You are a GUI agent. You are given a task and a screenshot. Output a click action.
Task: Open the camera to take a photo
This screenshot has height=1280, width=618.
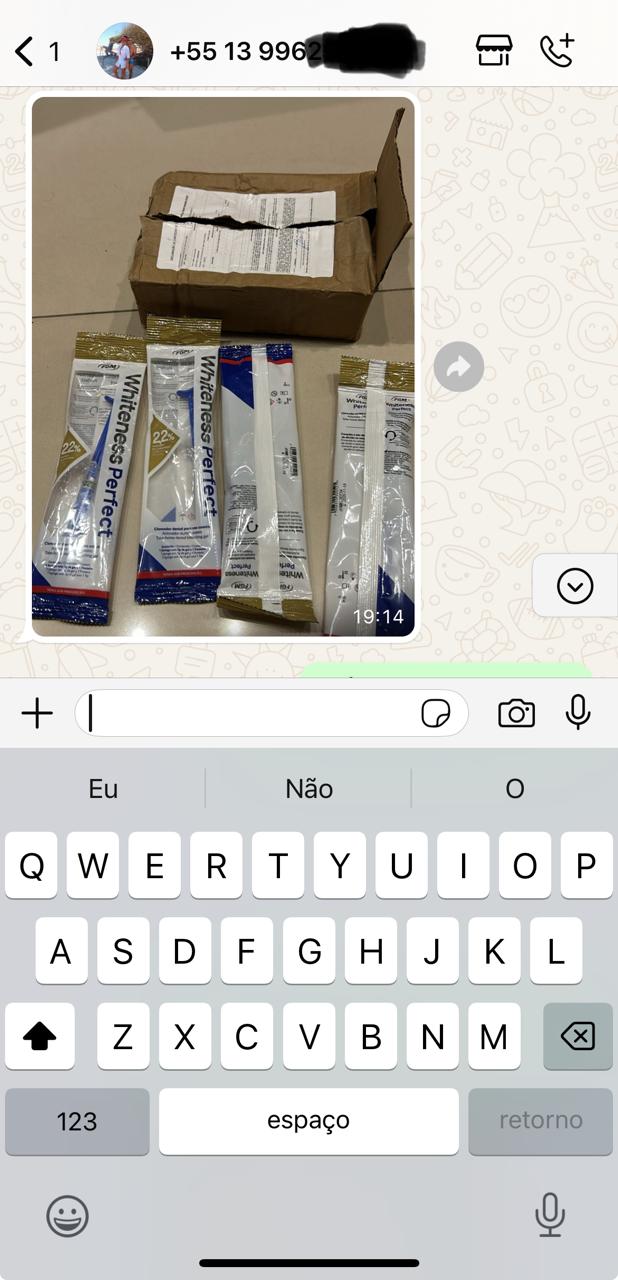tap(516, 713)
